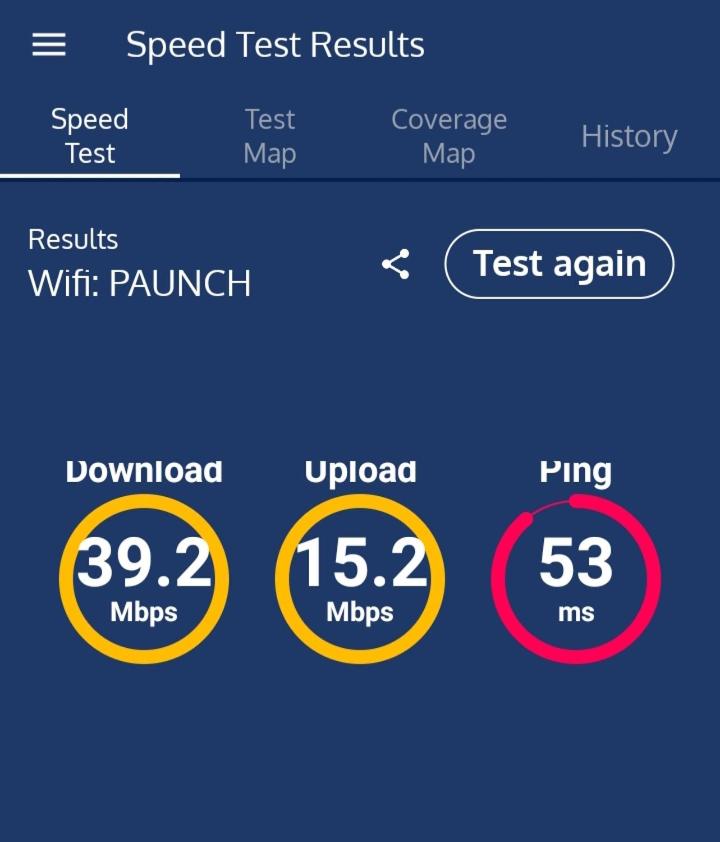The image size is (720, 842).
Task: Open the Coverage Map tab
Action: coord(449,136)
